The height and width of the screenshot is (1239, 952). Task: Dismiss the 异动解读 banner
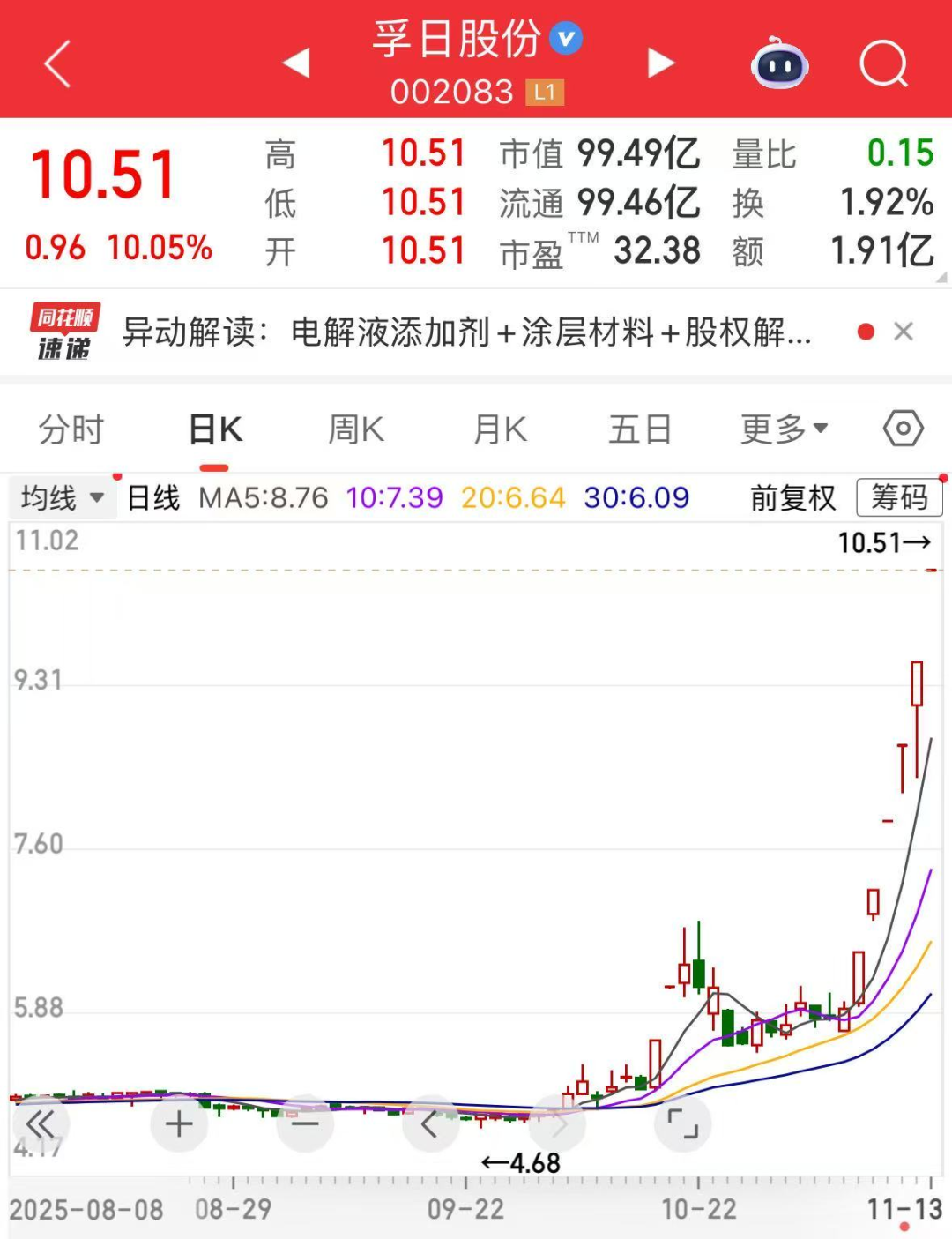[x=903, y=332]
